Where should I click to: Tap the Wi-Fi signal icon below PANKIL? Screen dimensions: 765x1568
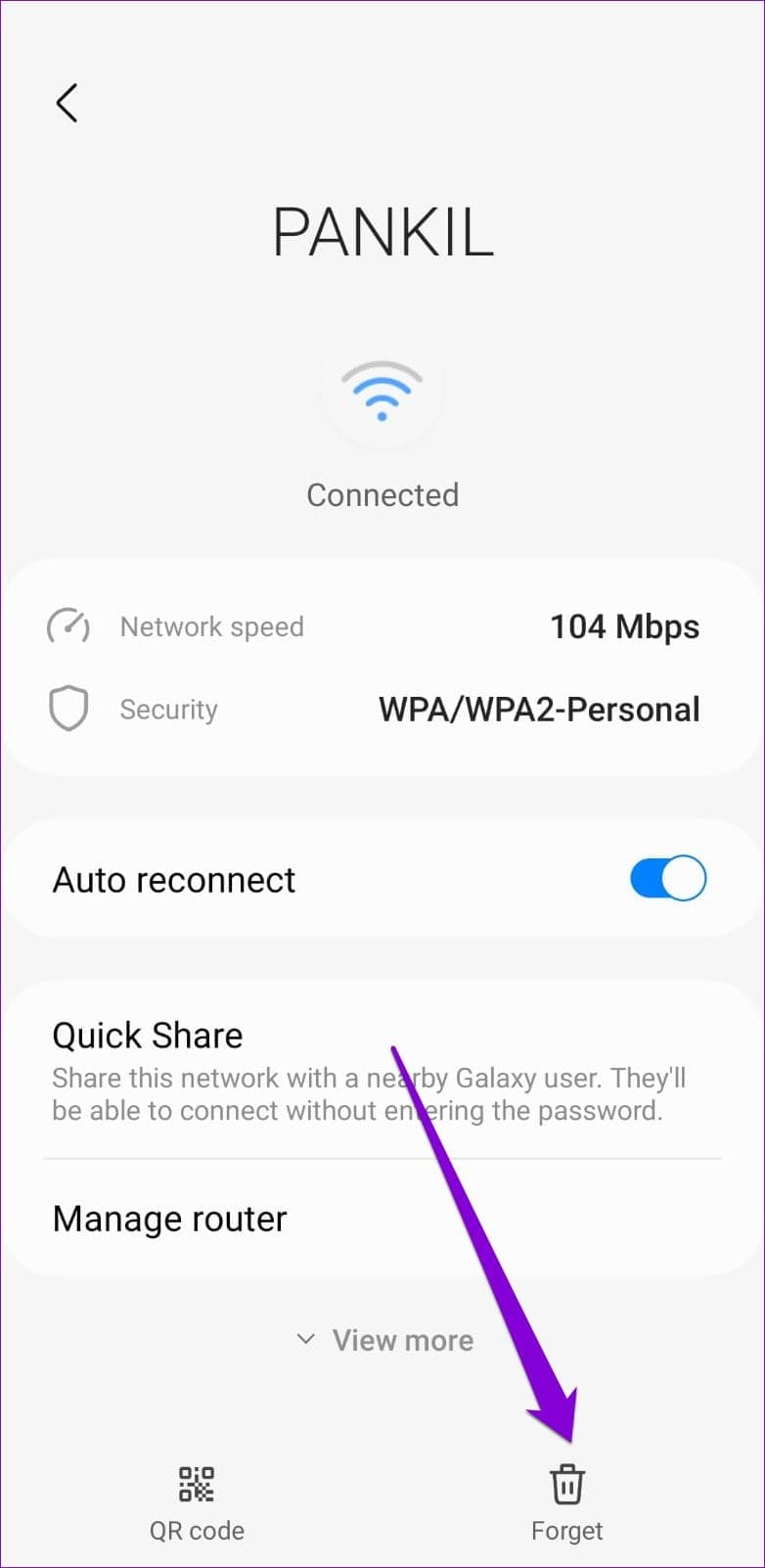(382, 394)
